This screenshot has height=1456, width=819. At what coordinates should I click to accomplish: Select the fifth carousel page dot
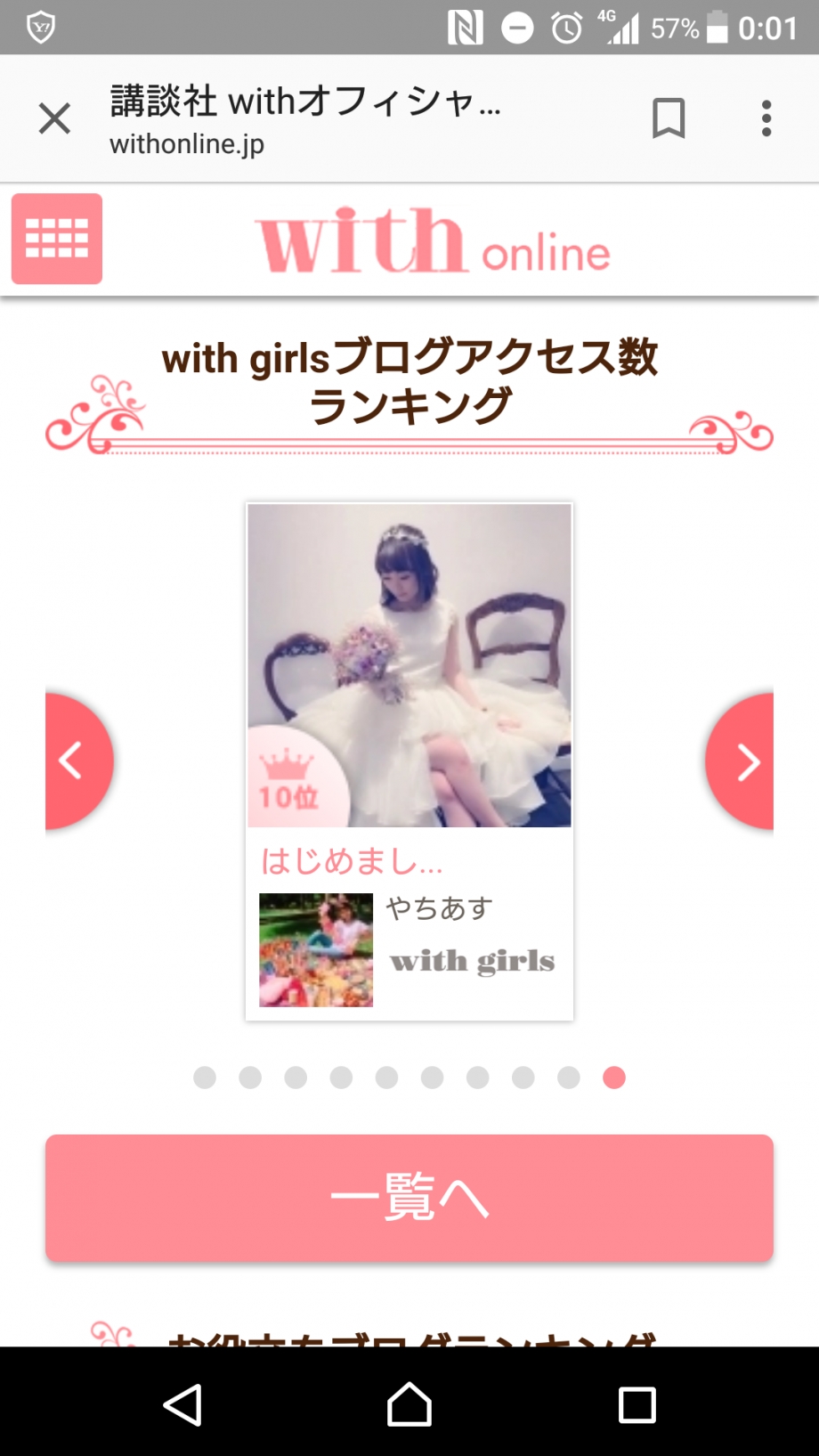[x=386, y=1078]
